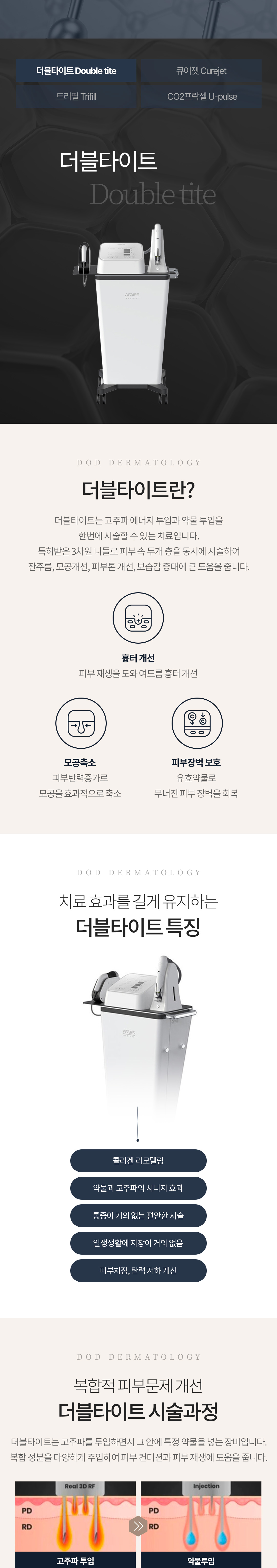This screenshot has width=277, height=1568.
Task: Go to the CO2프락셀 U-pulse tab
Action: tap(201, 96)
